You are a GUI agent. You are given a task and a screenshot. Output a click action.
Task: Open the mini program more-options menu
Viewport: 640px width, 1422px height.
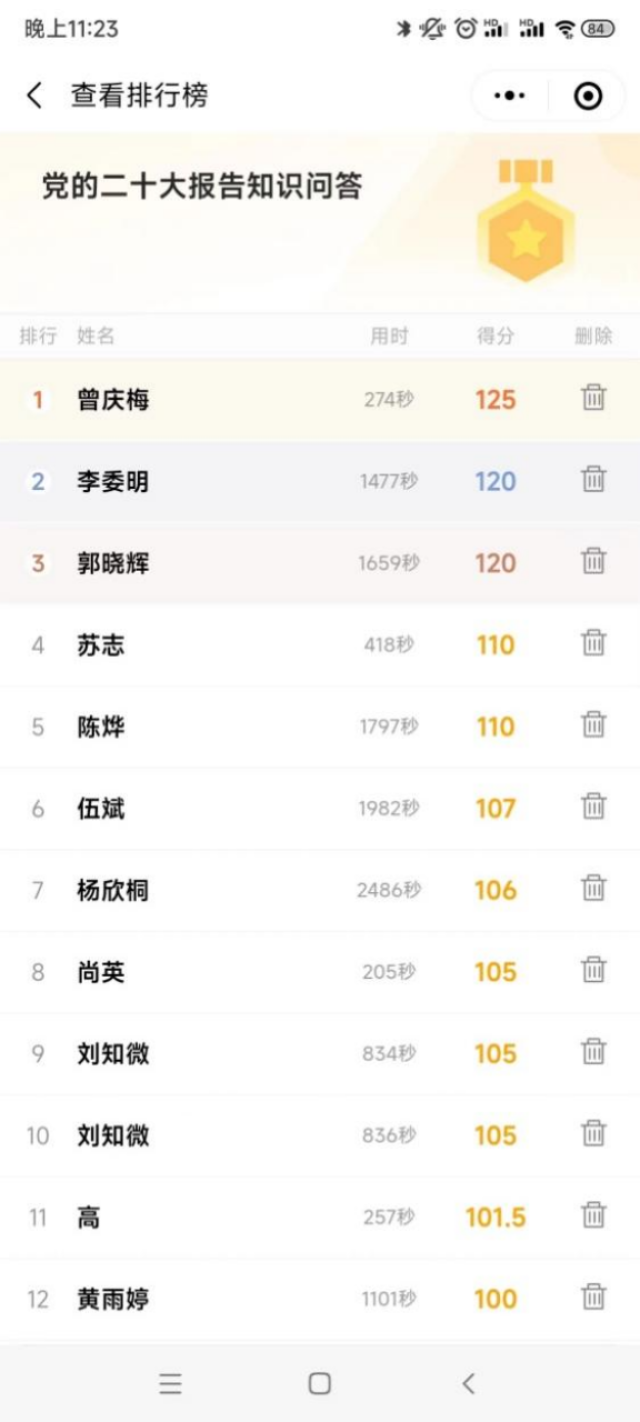pos(510,96)
